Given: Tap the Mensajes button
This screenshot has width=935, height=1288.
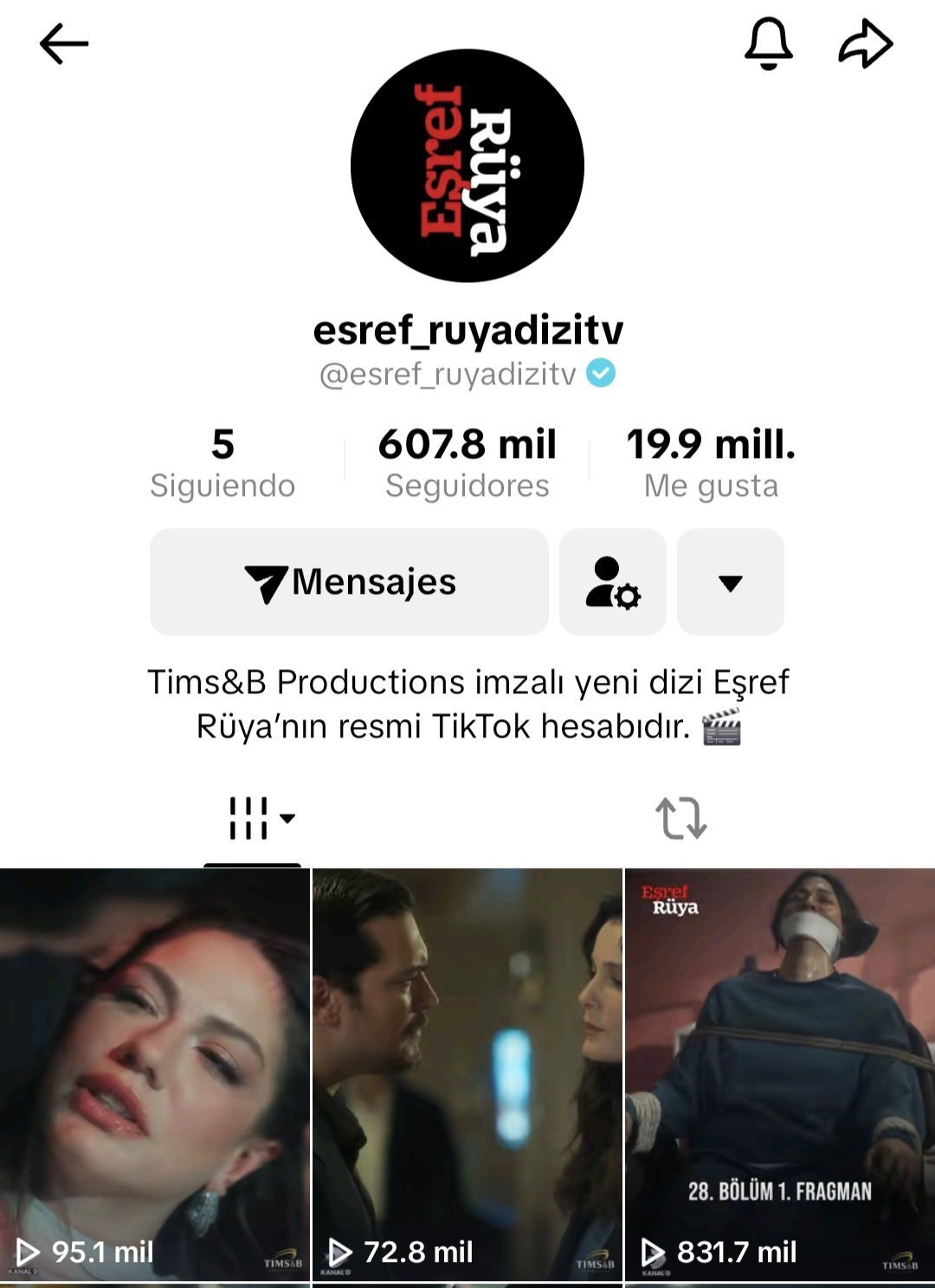Looking at the screenshot, I should [x=349, y=582].
